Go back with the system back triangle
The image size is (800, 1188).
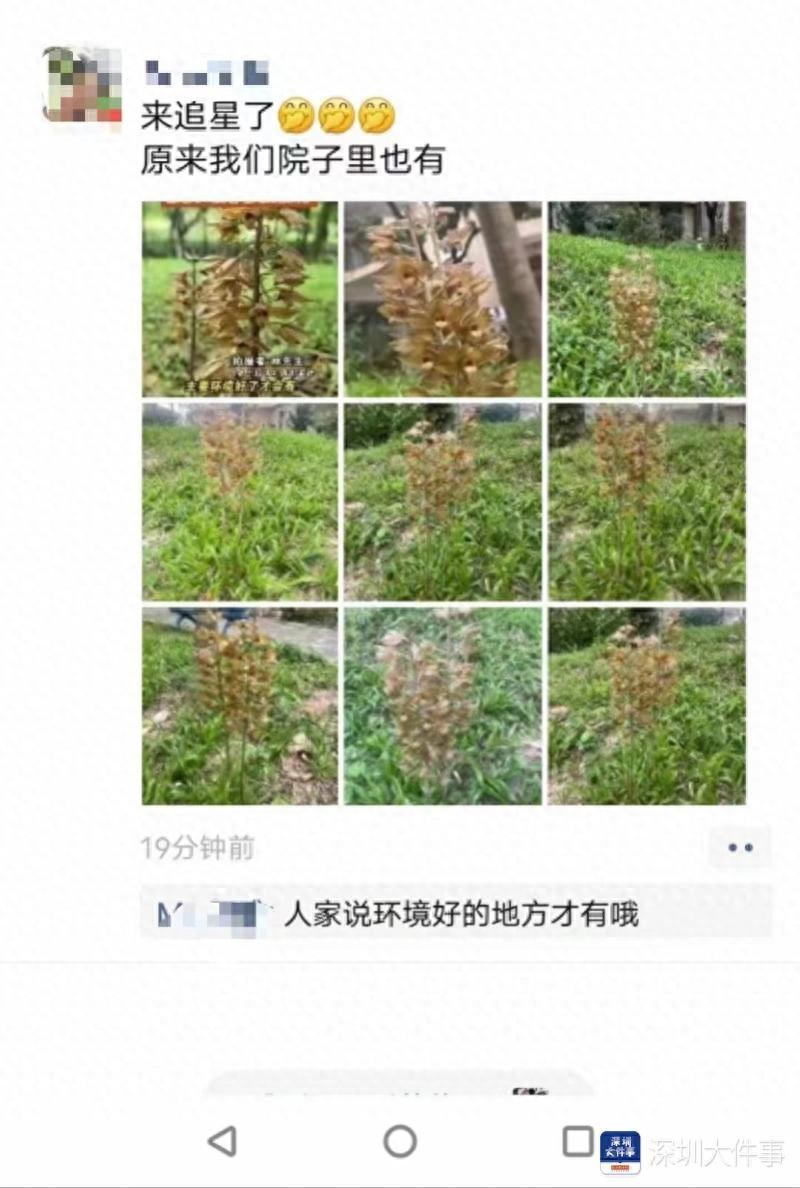pyautogui.click(x=222, y=1141)
